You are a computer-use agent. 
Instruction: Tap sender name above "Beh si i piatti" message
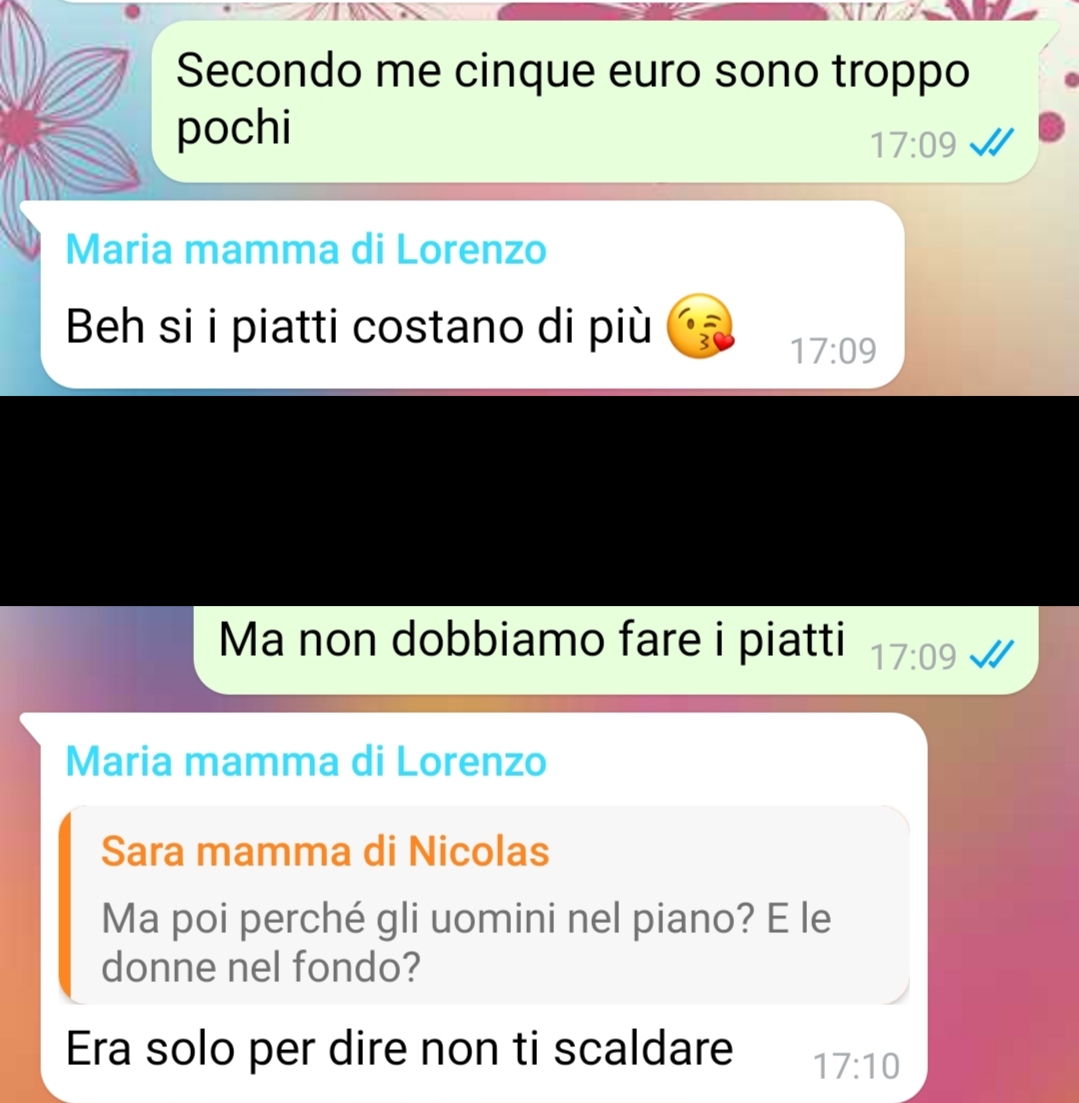pos(306,250)
